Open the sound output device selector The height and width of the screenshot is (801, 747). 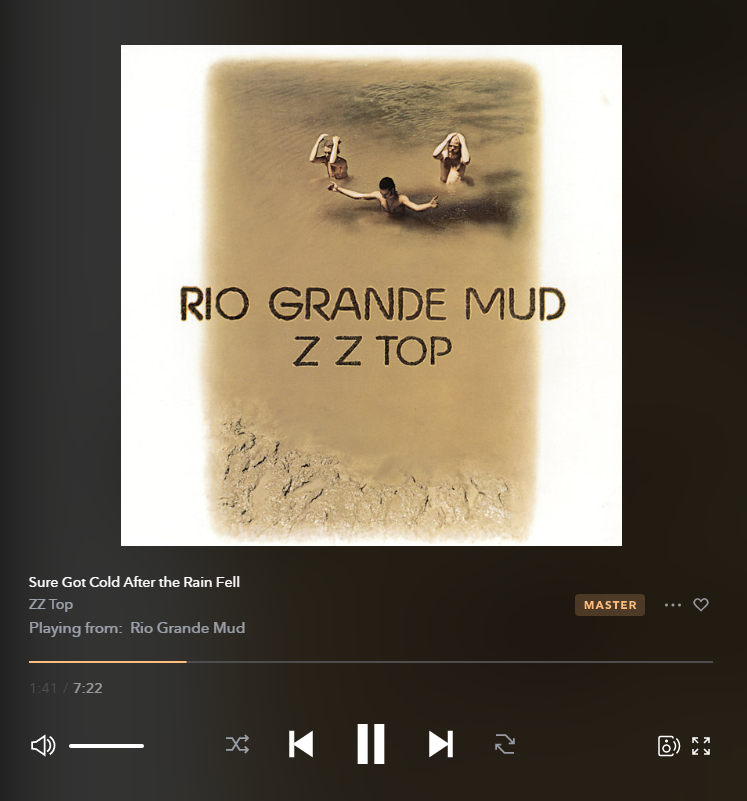pos(668,746)
